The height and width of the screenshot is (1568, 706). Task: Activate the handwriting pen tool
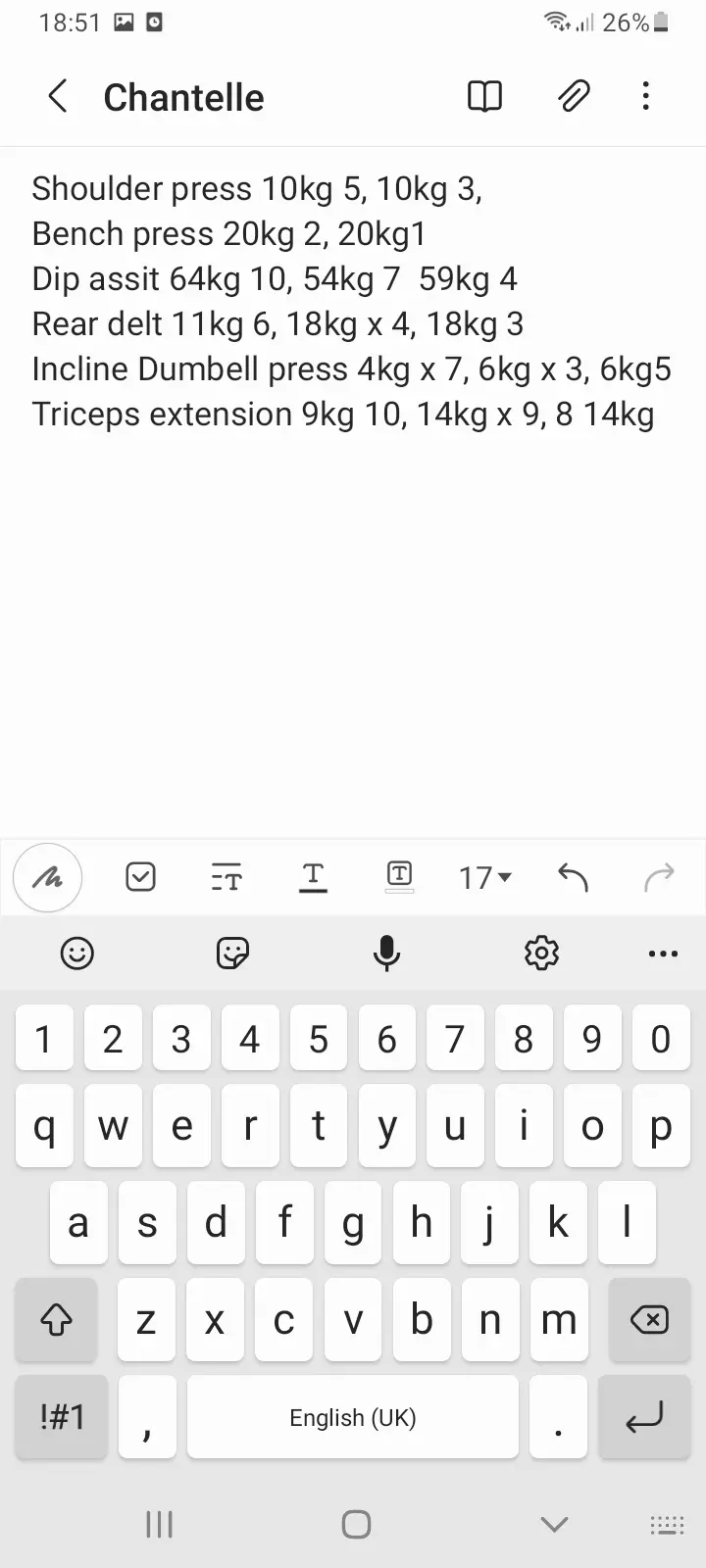pyautogui.click(x=47, y=877)
